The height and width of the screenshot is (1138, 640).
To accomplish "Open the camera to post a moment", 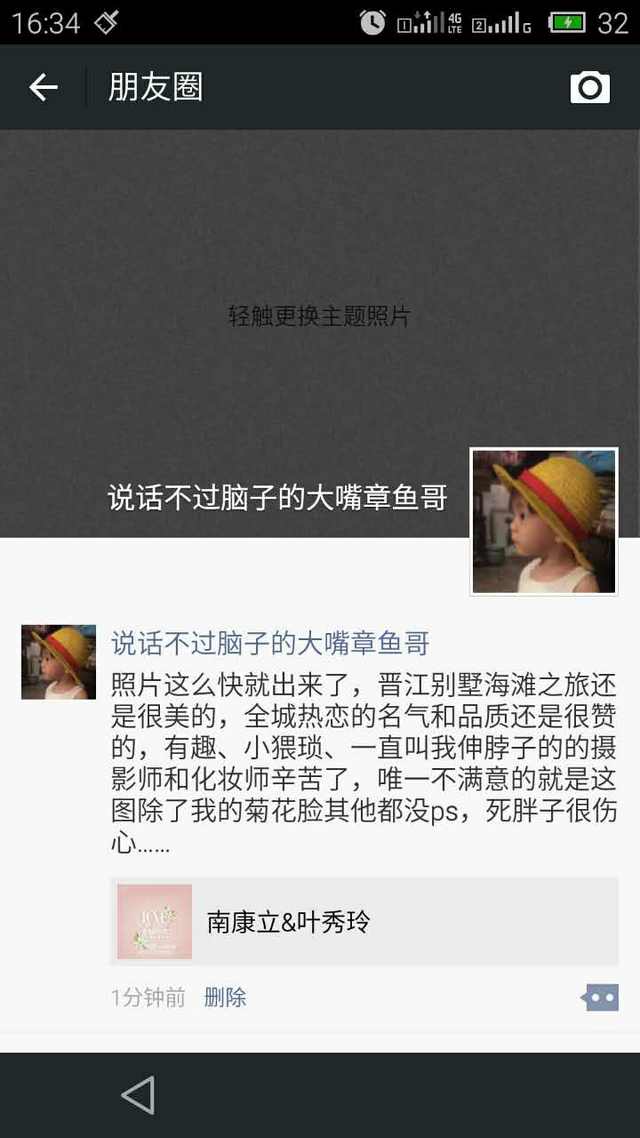I will pos(590,88).
